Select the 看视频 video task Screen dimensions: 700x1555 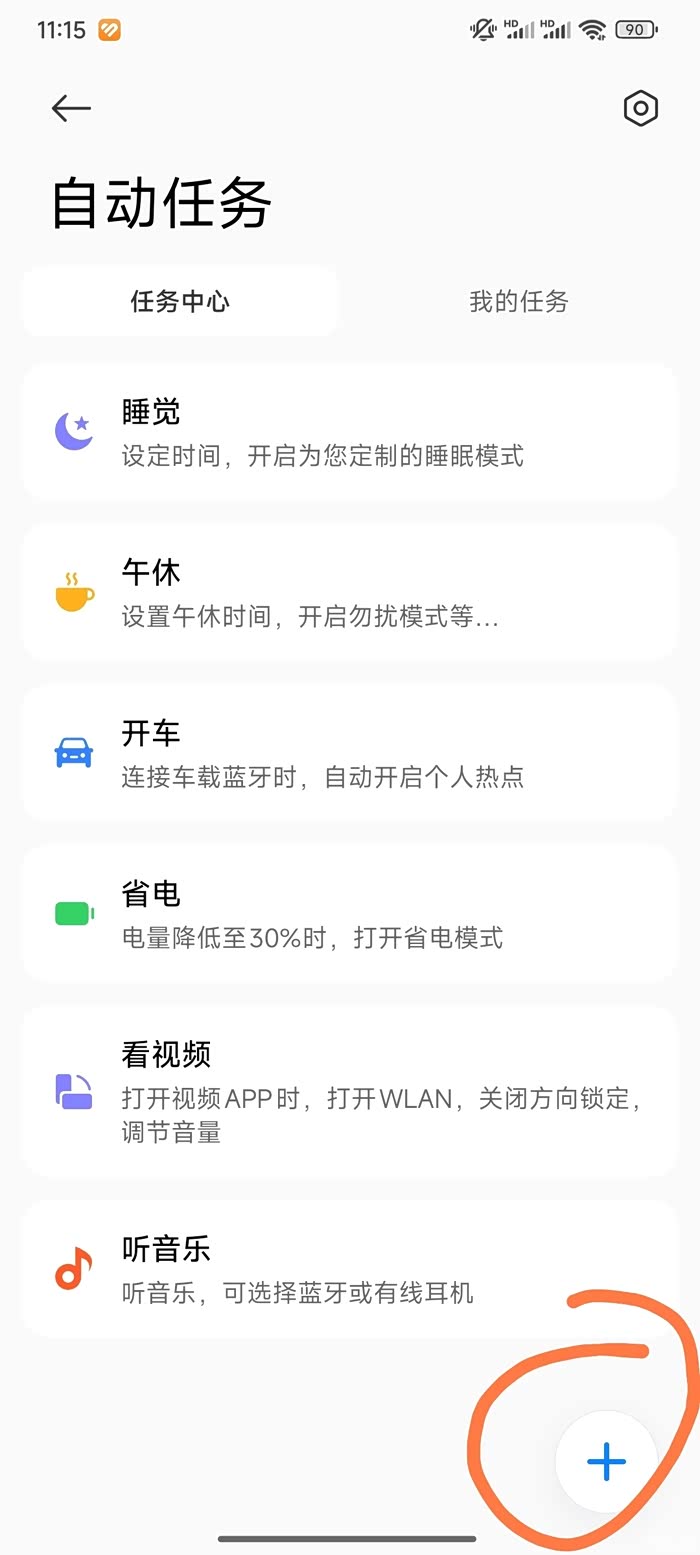pyautogui.click(x=349, y=1091)
